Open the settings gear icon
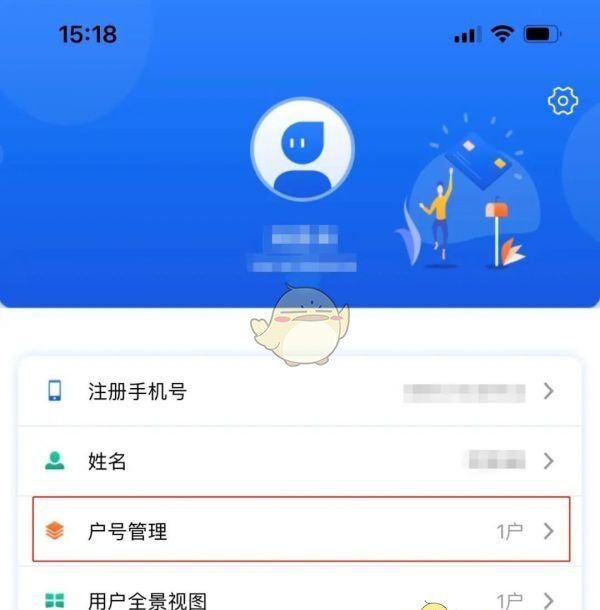The height and width of the screenshot is (610, 600). point(564,100)
